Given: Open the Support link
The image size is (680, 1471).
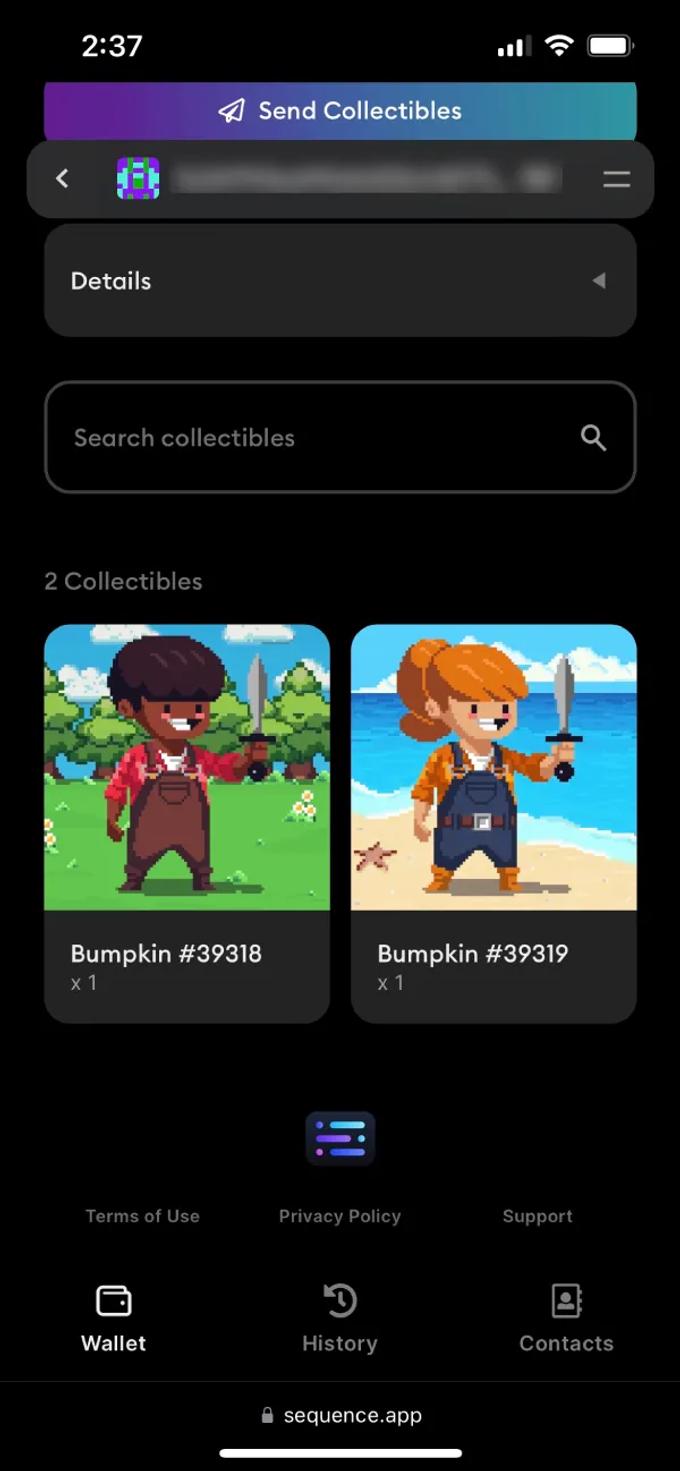Looking at the screenshot, I should pyautogui.click(x=537, y=1216).
